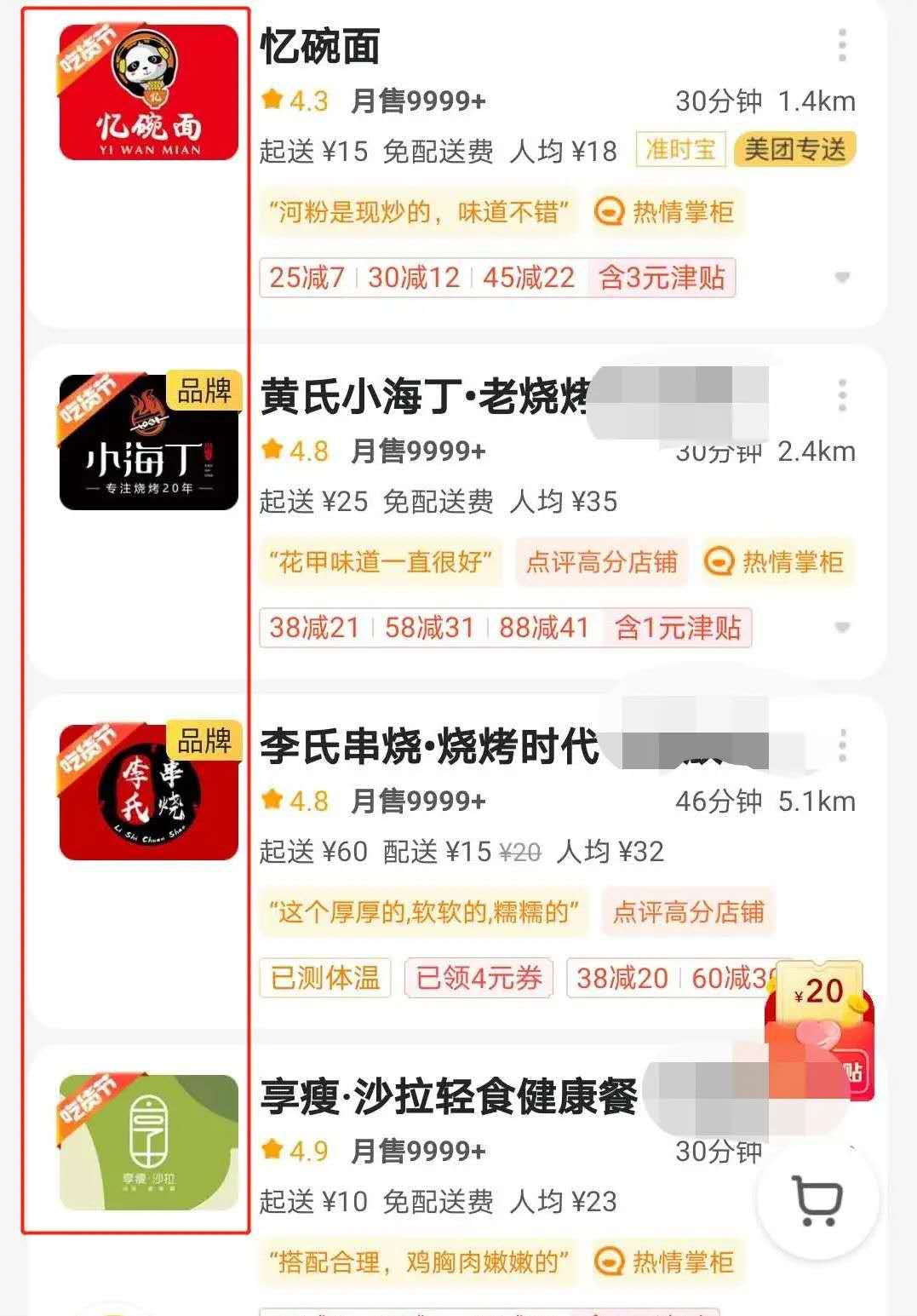Open 享瘦·沙拉轻食健康餐 restaurant listing

click(x=449, y=1096)
